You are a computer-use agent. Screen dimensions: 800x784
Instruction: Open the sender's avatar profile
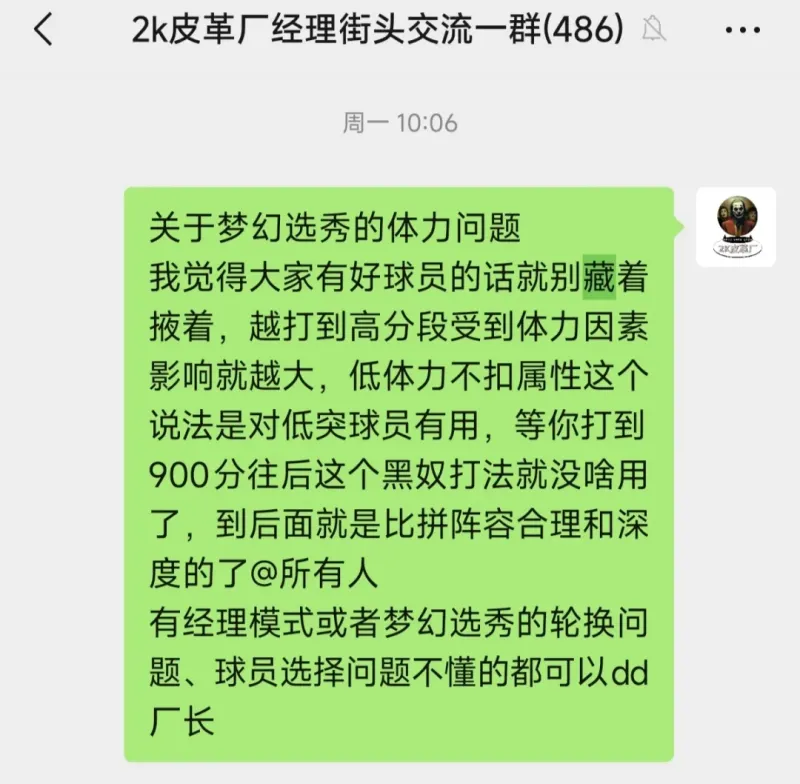tap(738, 225)
